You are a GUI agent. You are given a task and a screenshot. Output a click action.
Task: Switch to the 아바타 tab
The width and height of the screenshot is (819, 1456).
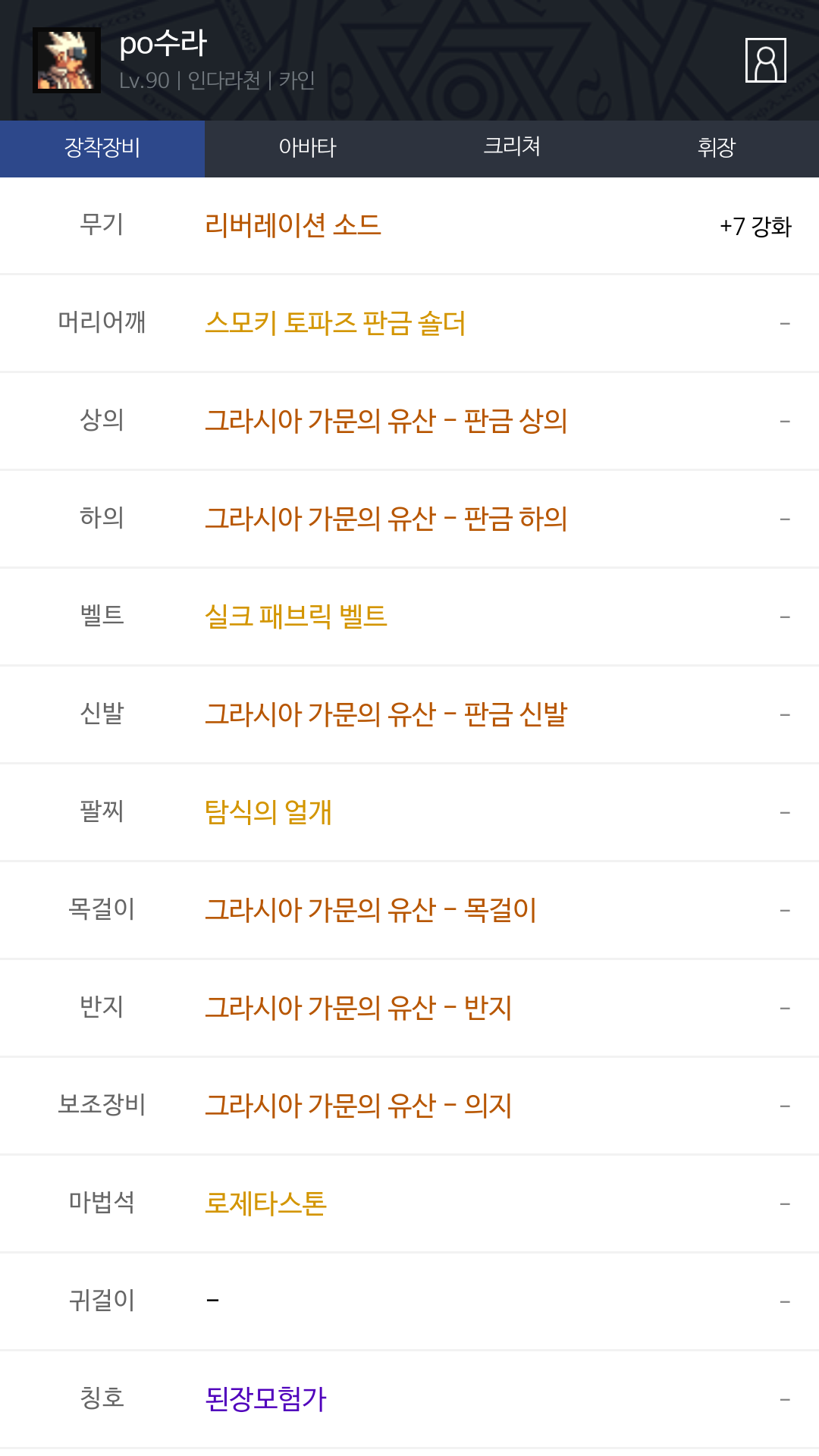tap(307, 147)
